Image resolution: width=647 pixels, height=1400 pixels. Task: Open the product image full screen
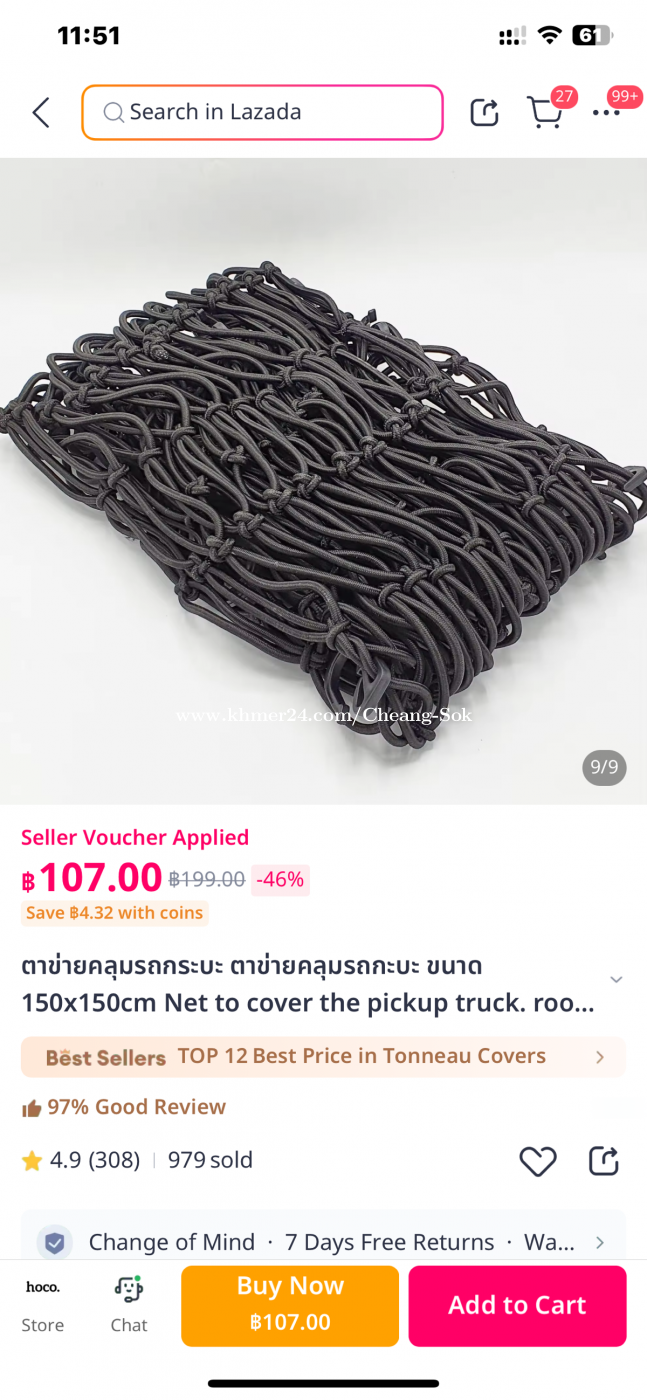(323, 481)
